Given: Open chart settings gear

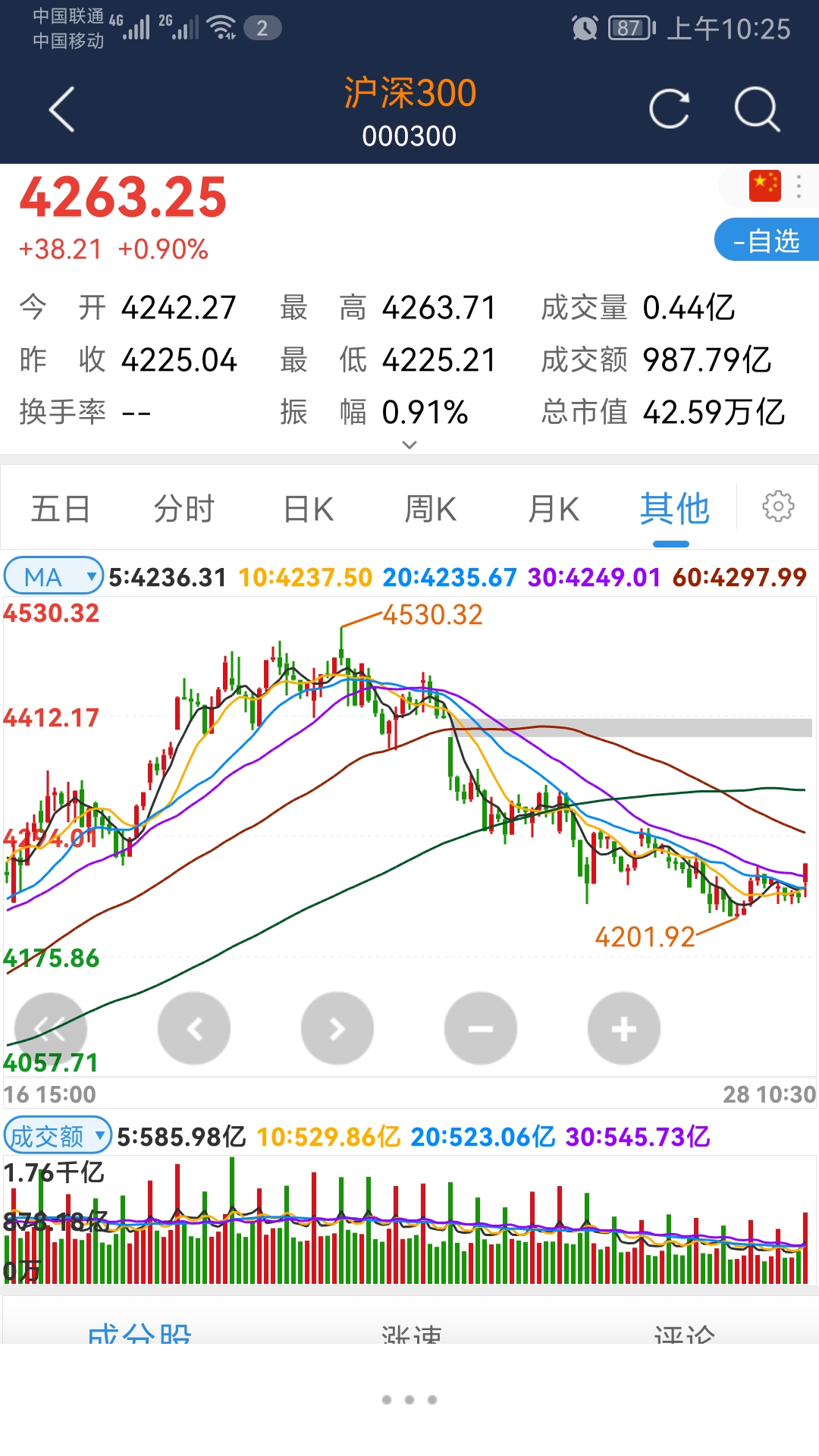Looking at the screenshot, I should (x=778, y=507).
